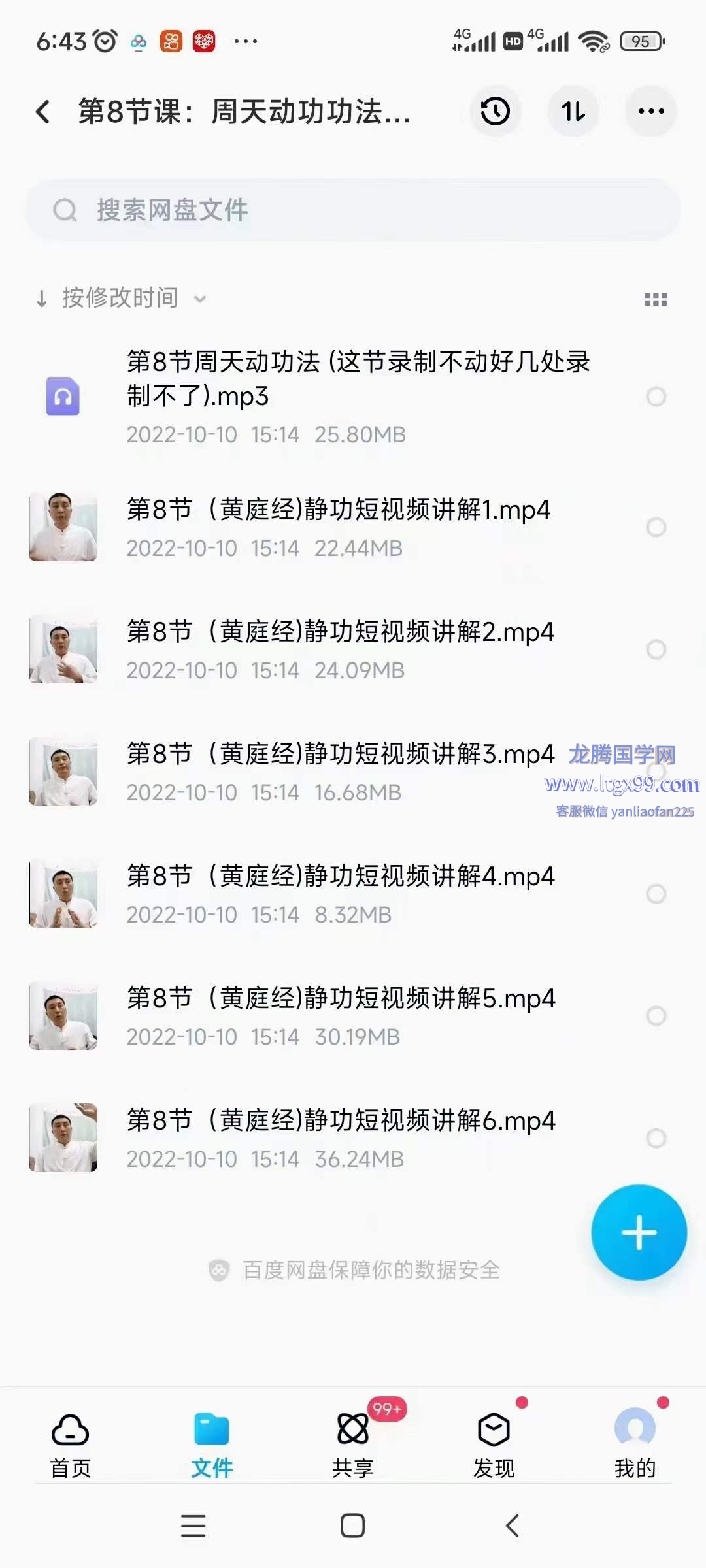The width and height of the screenshot is (706, 1568).
Task: Go back from the 第8节课 folder
Action: pos(43,112)
